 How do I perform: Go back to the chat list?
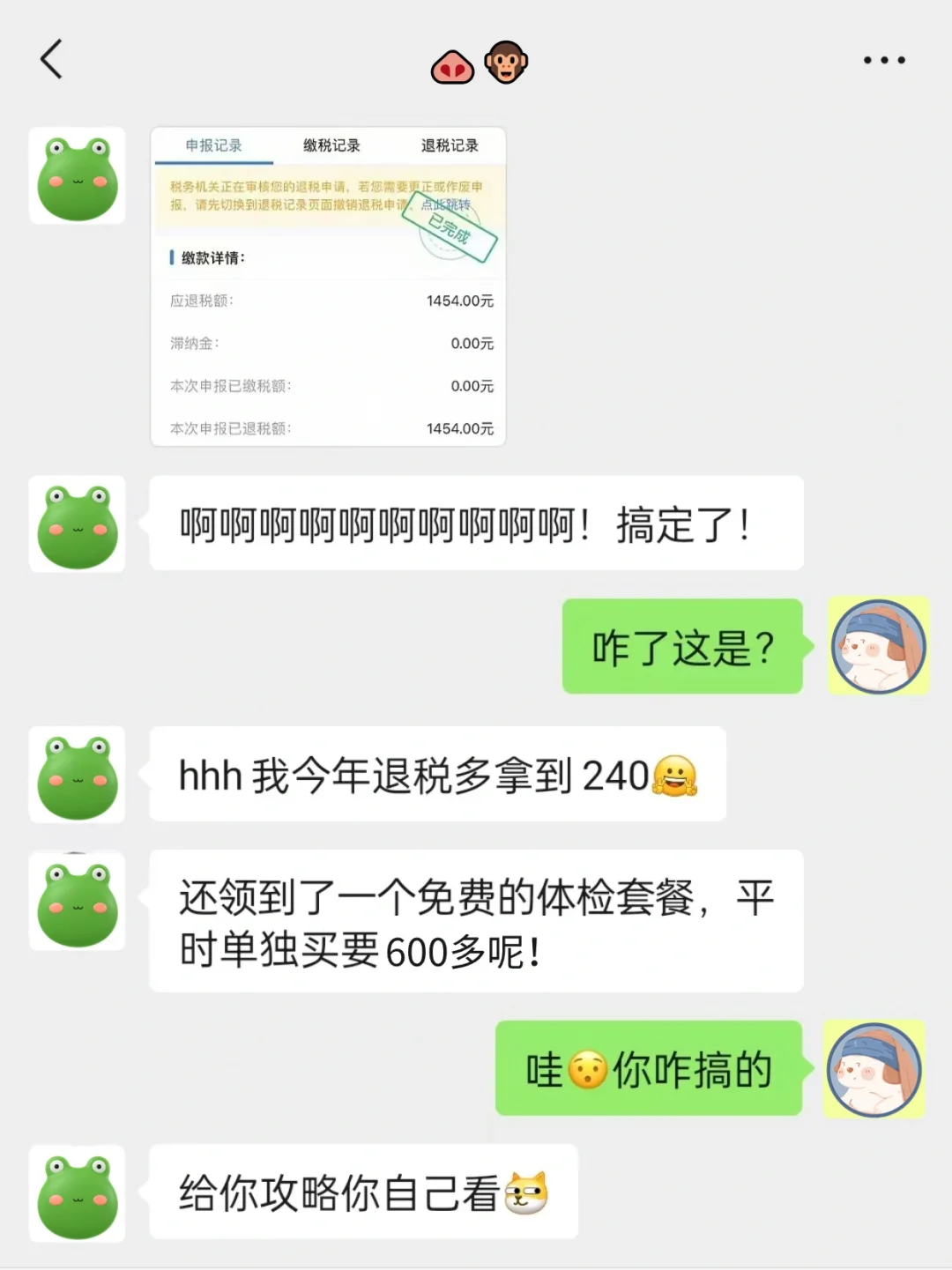[51, 60]
